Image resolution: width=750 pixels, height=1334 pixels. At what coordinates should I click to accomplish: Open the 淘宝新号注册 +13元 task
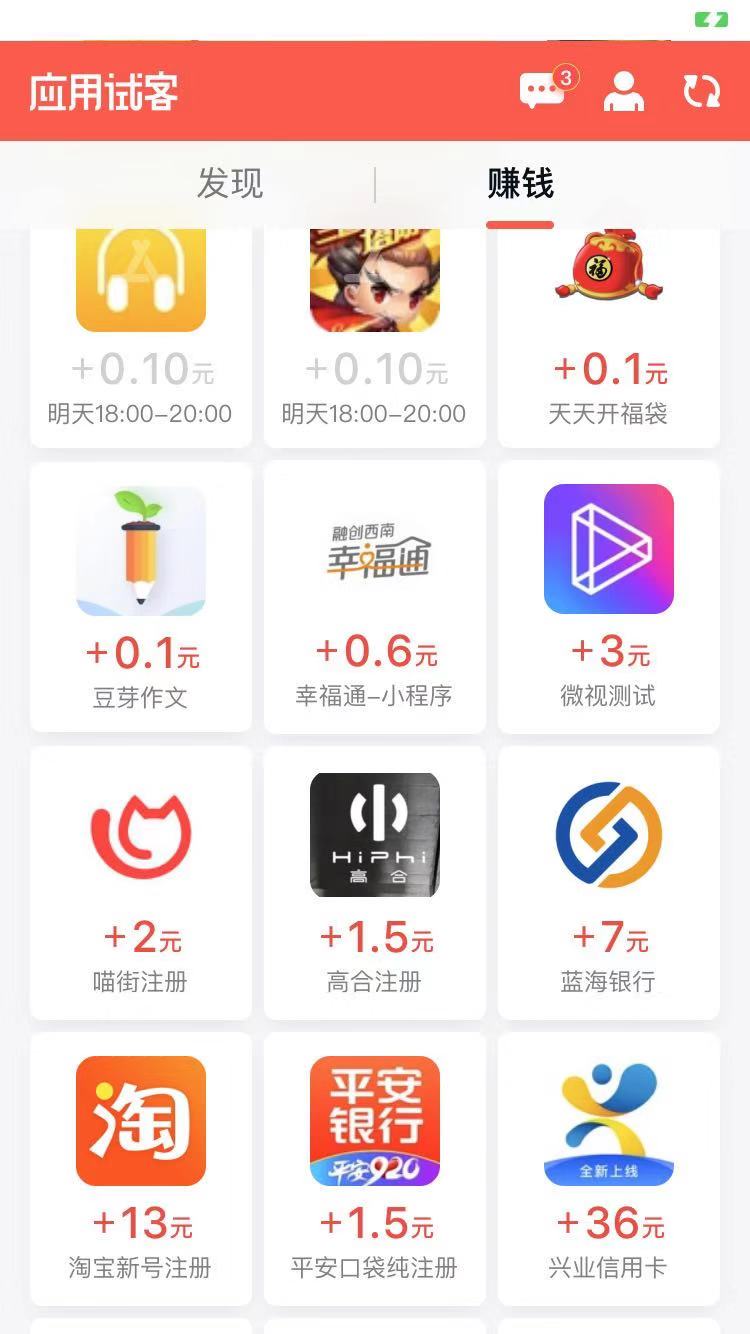point(141,1170)
